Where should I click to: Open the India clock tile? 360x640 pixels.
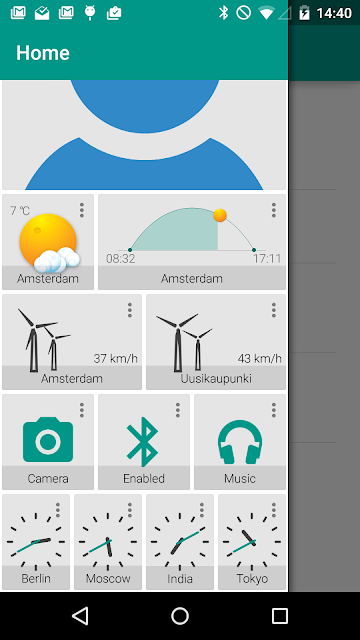point(180,542)
